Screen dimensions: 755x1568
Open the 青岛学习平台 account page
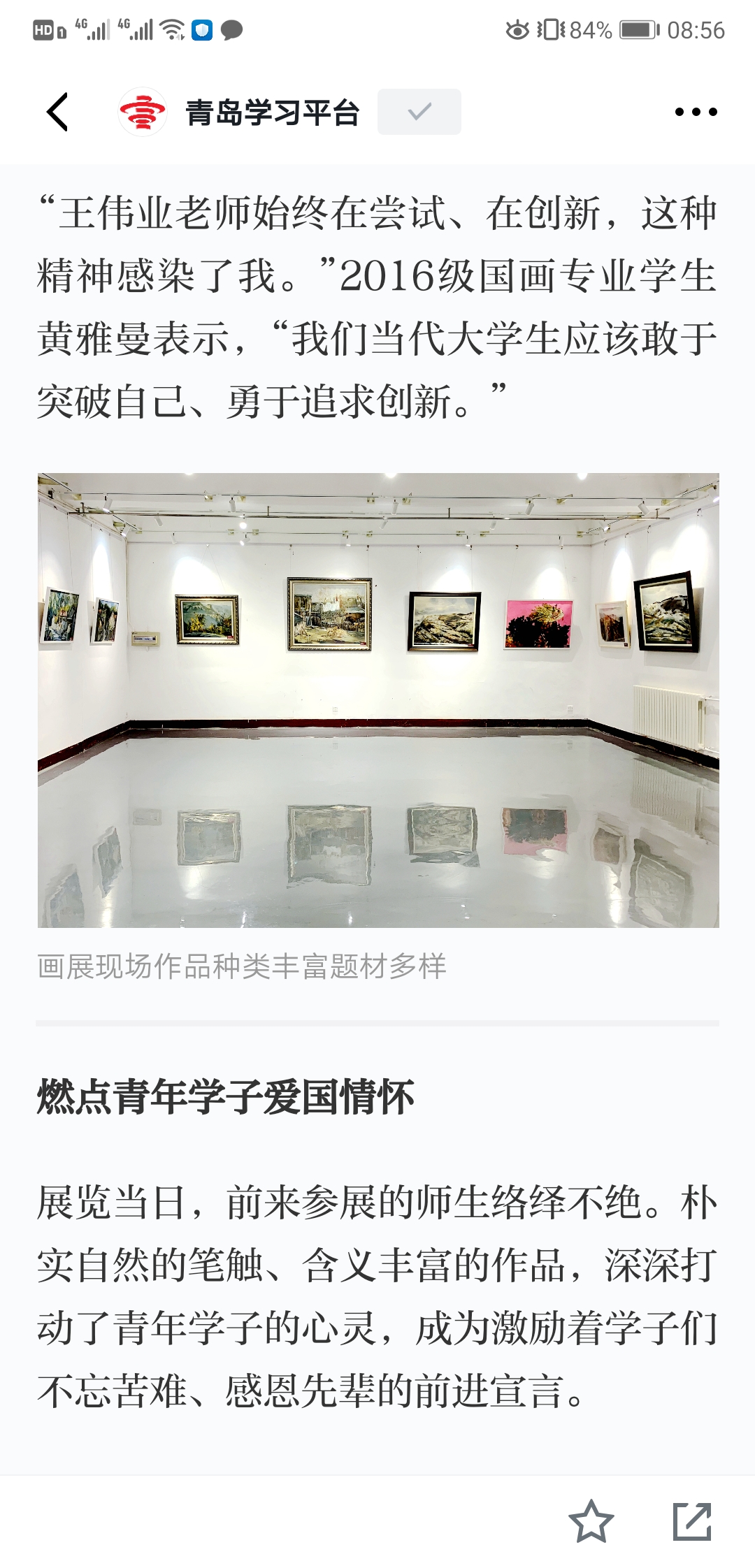coord(271,112)
